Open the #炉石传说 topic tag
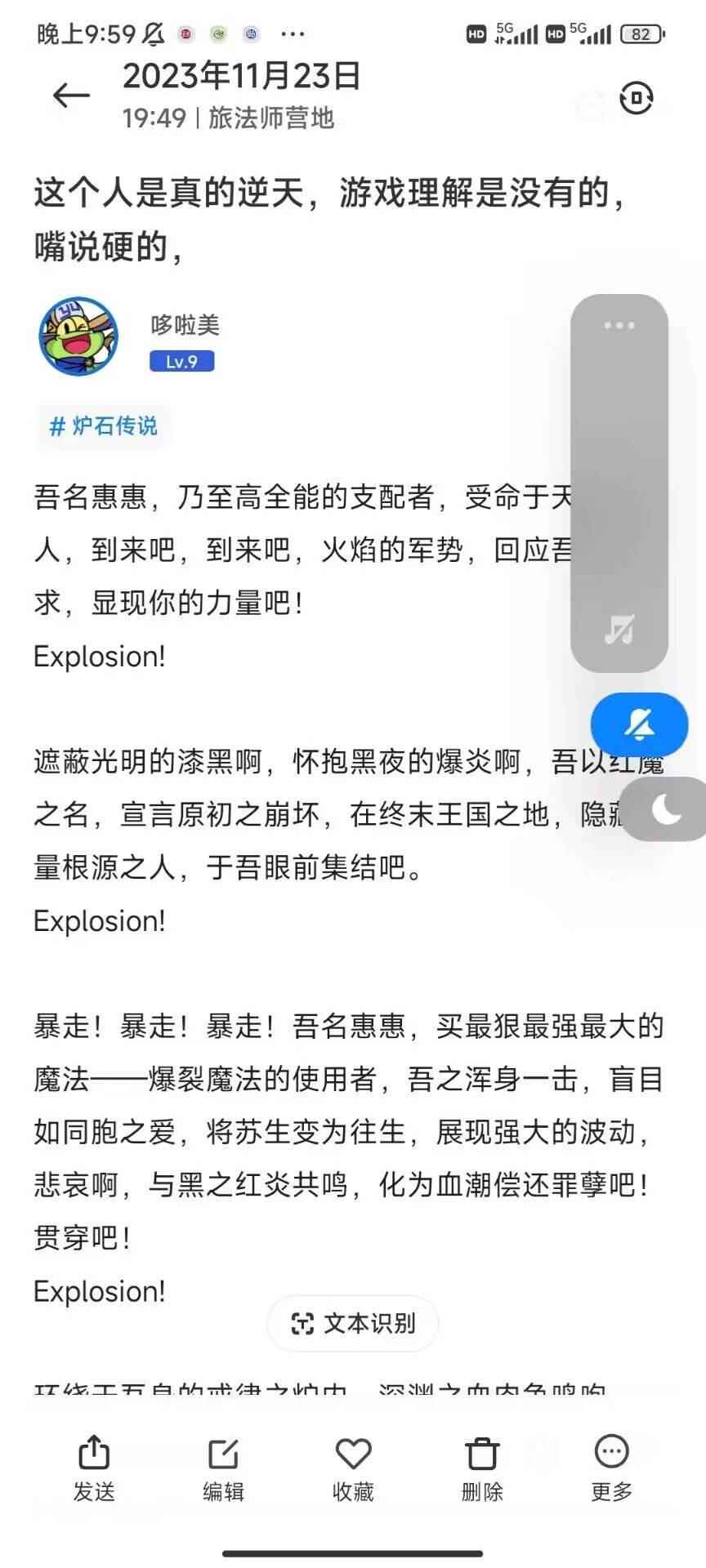 click(103, 426)
